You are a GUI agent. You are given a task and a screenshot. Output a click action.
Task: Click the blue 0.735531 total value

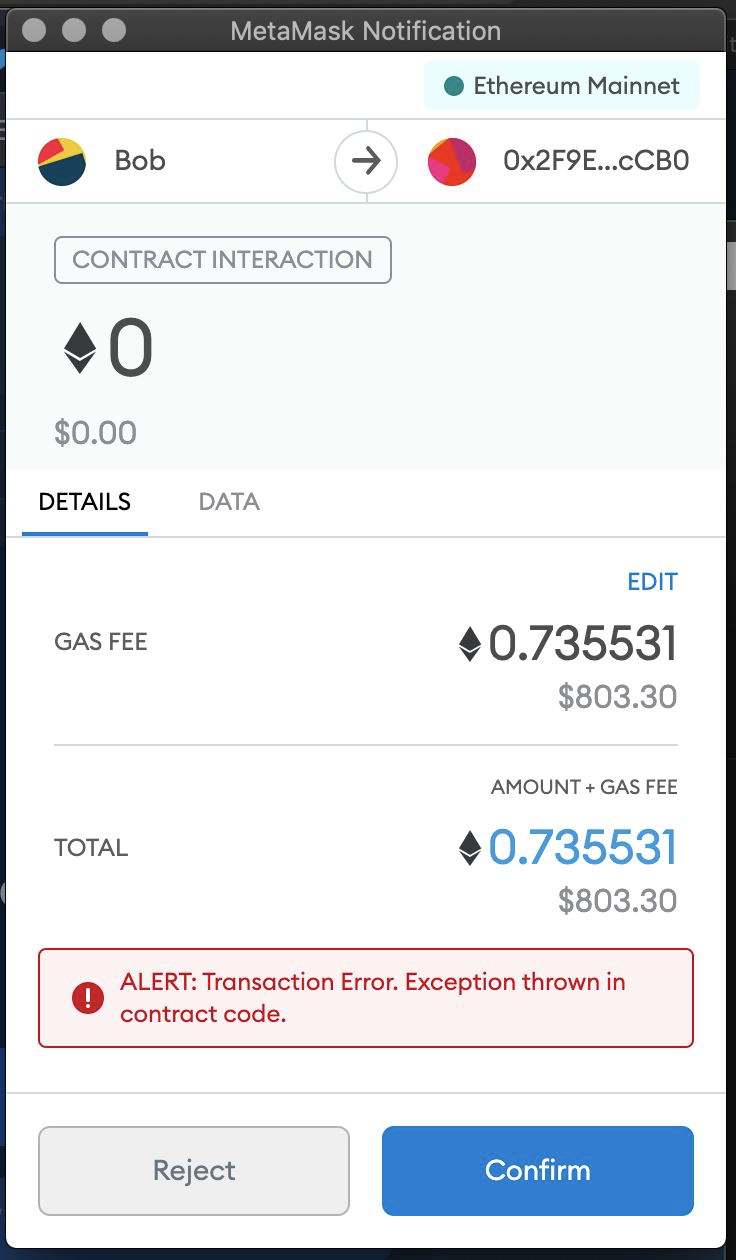tap(584, 847)
